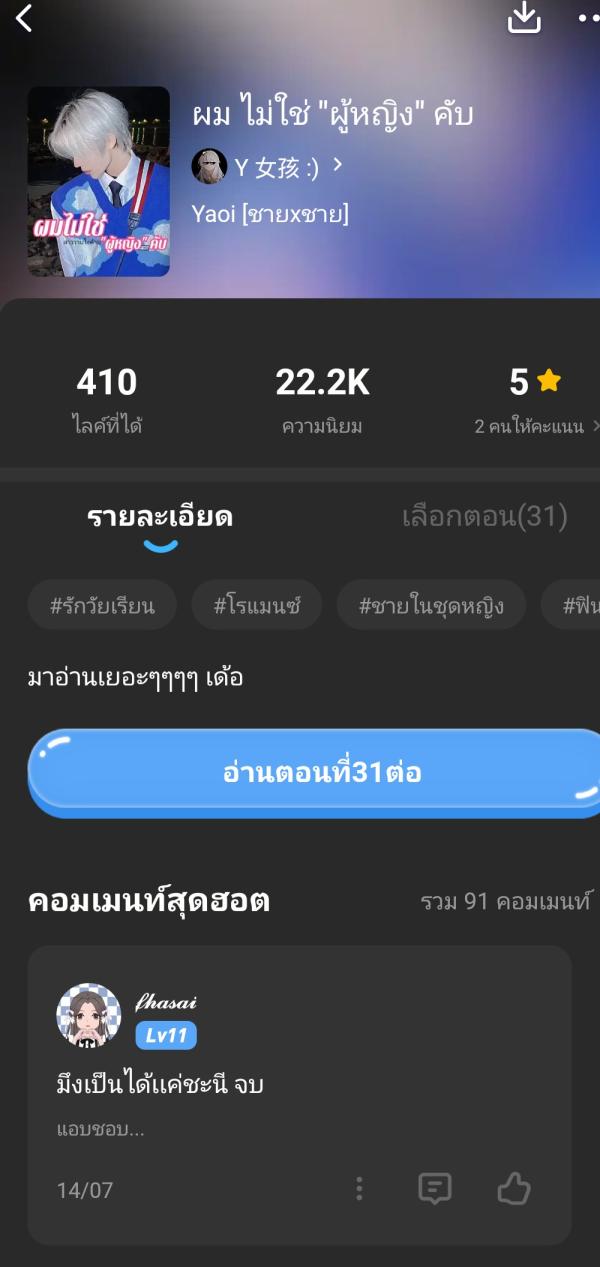
Task: Select the รายละเอียด tab
Action: (160, 517)
